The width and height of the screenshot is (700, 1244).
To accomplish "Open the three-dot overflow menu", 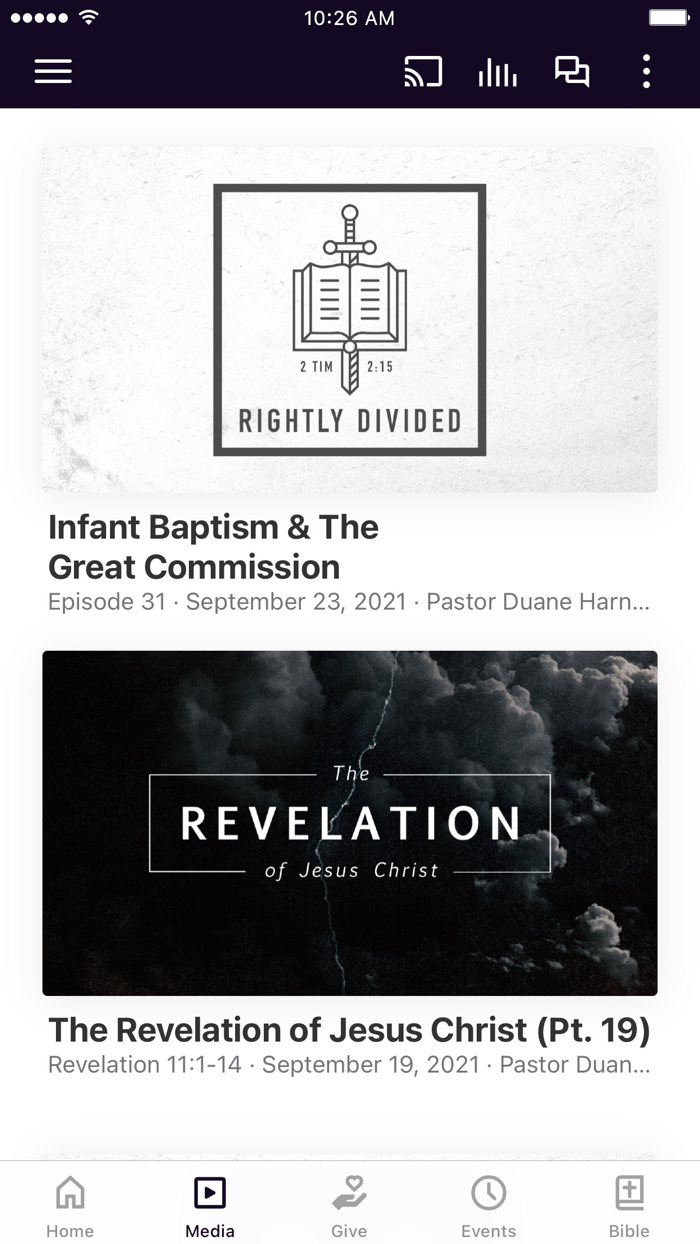I will coord(646,72).
